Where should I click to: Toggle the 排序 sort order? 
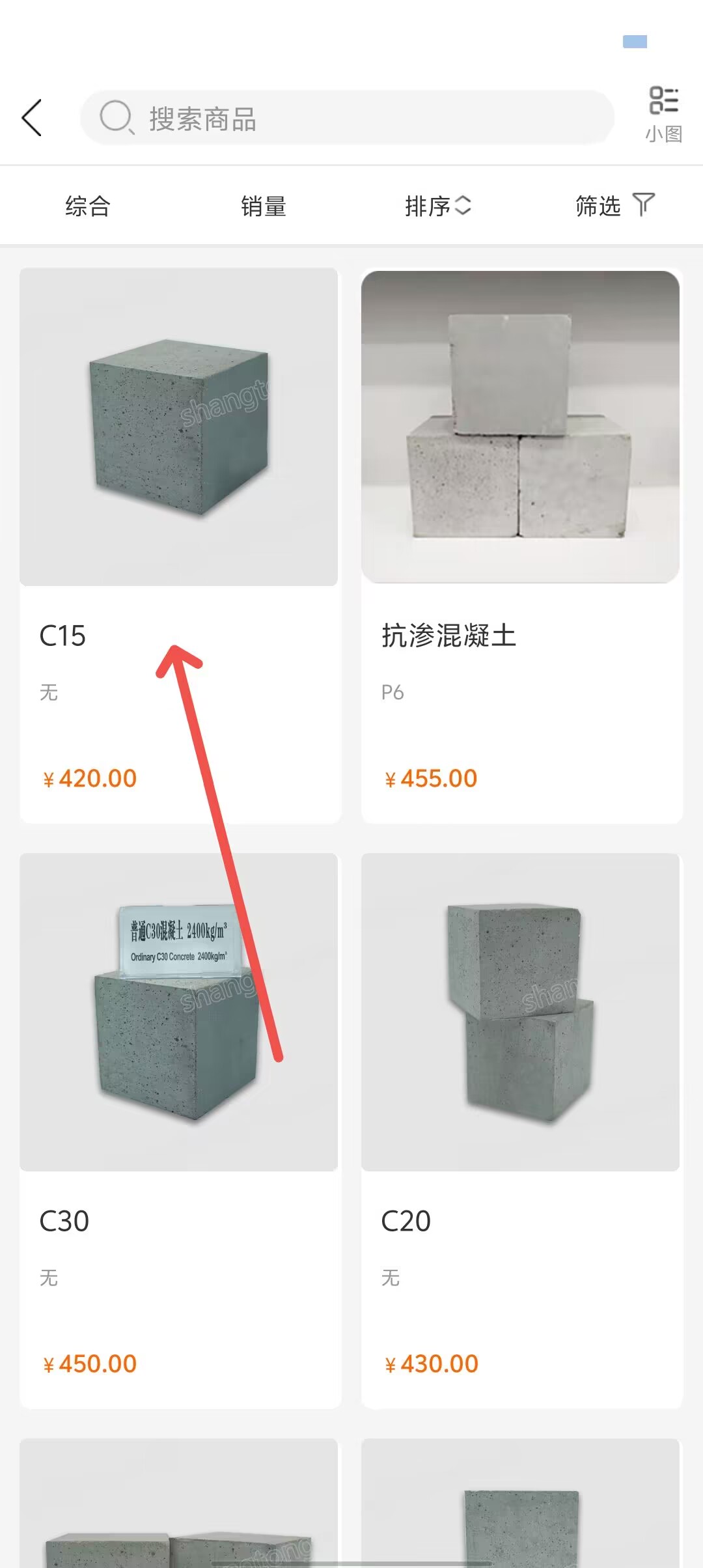[437, 206]
